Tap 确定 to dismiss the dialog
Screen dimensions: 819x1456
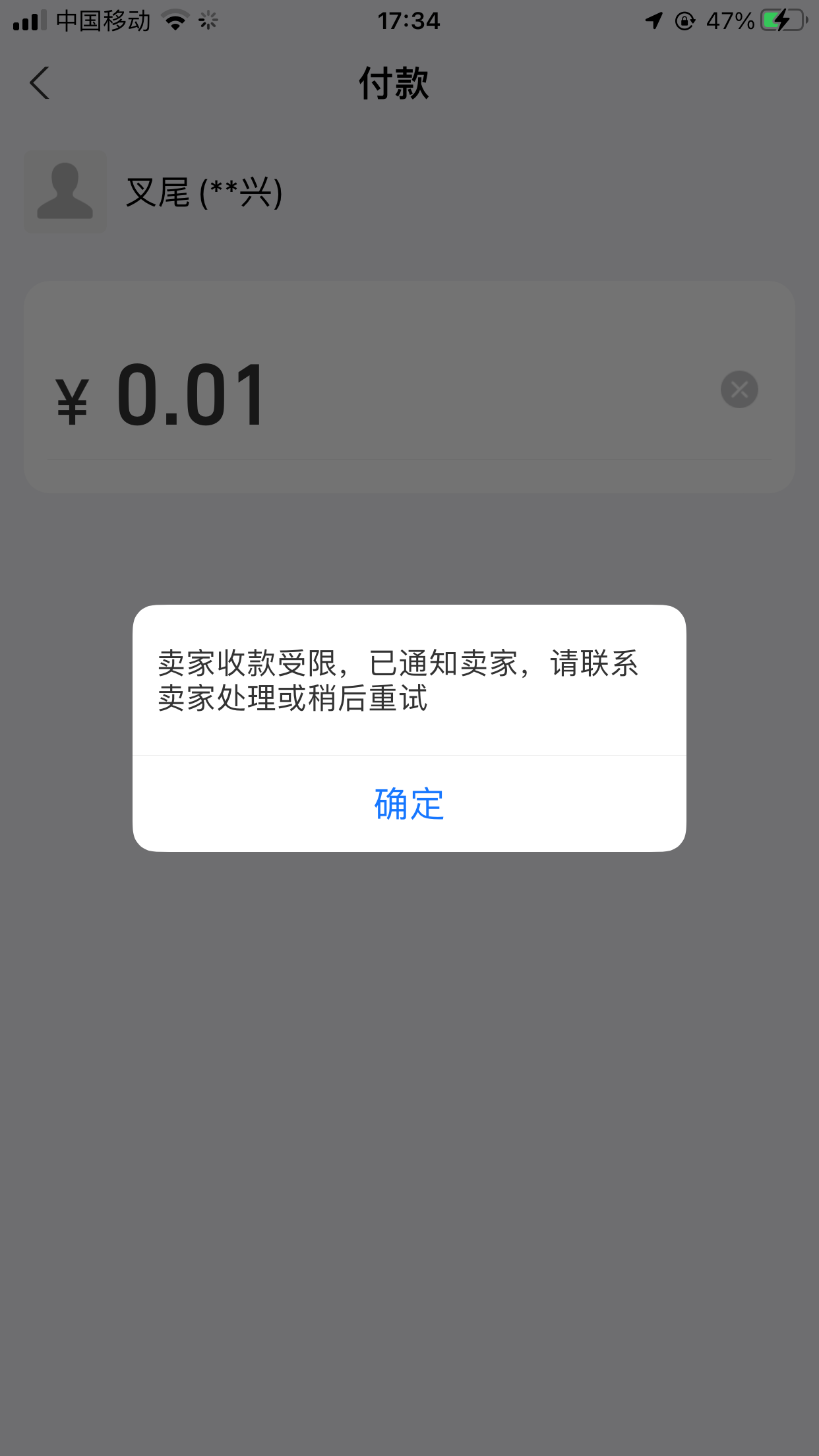point(409,804)
